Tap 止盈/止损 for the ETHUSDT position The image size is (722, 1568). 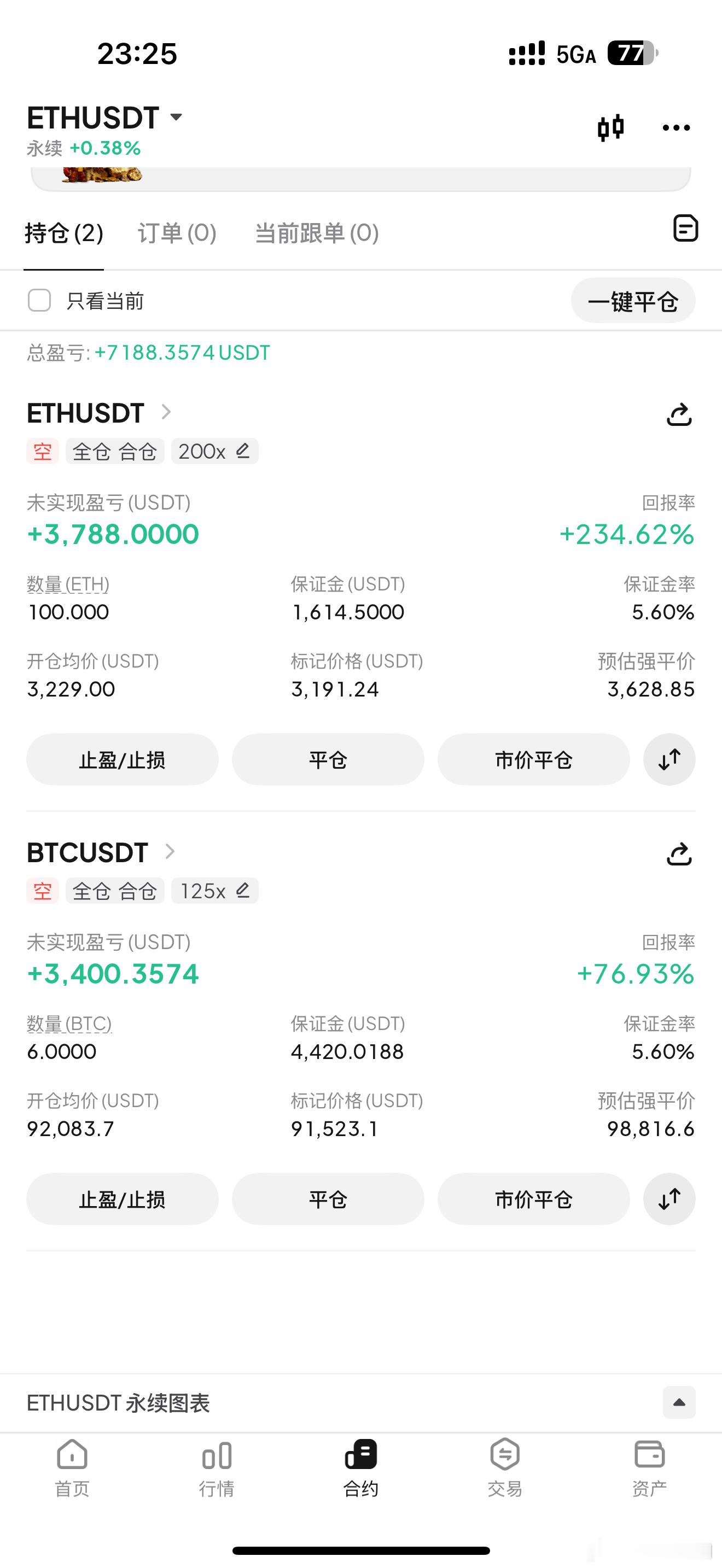(122, 759)
